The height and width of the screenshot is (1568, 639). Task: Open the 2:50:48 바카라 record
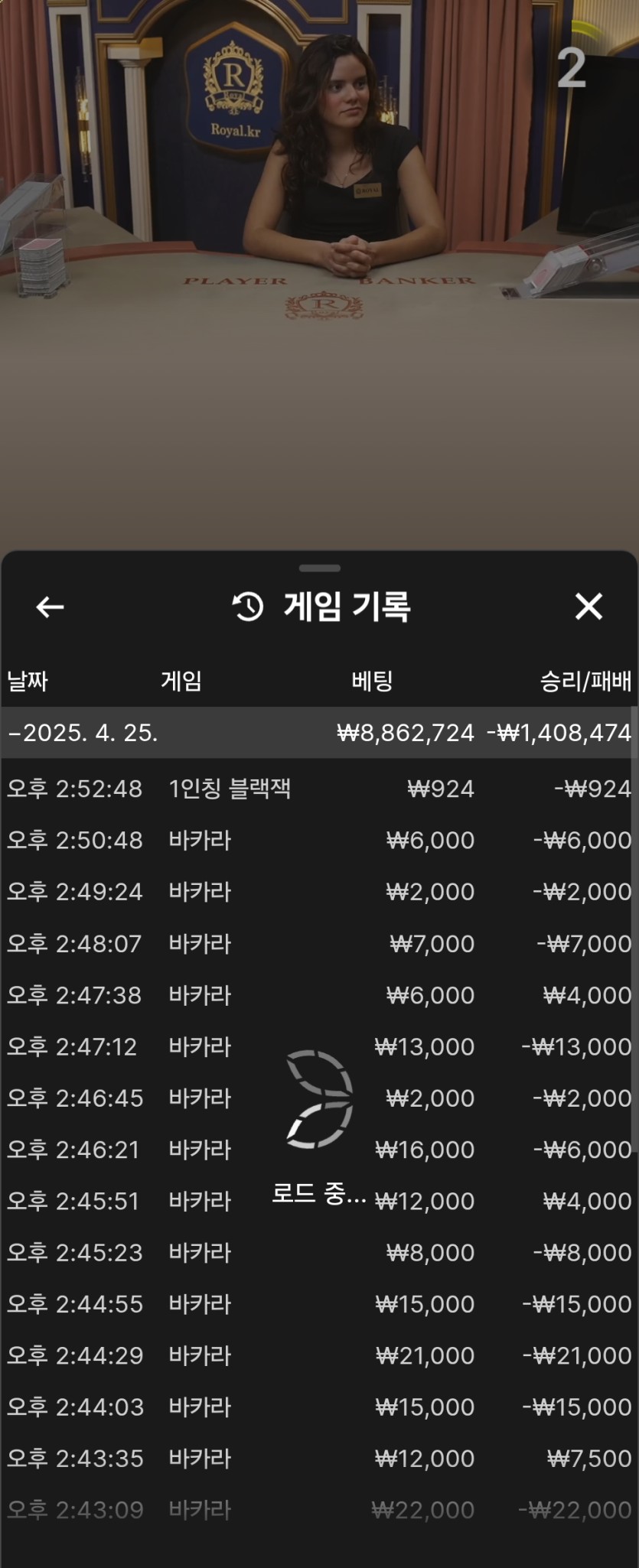pyautogui.click(x=319, y=840)
